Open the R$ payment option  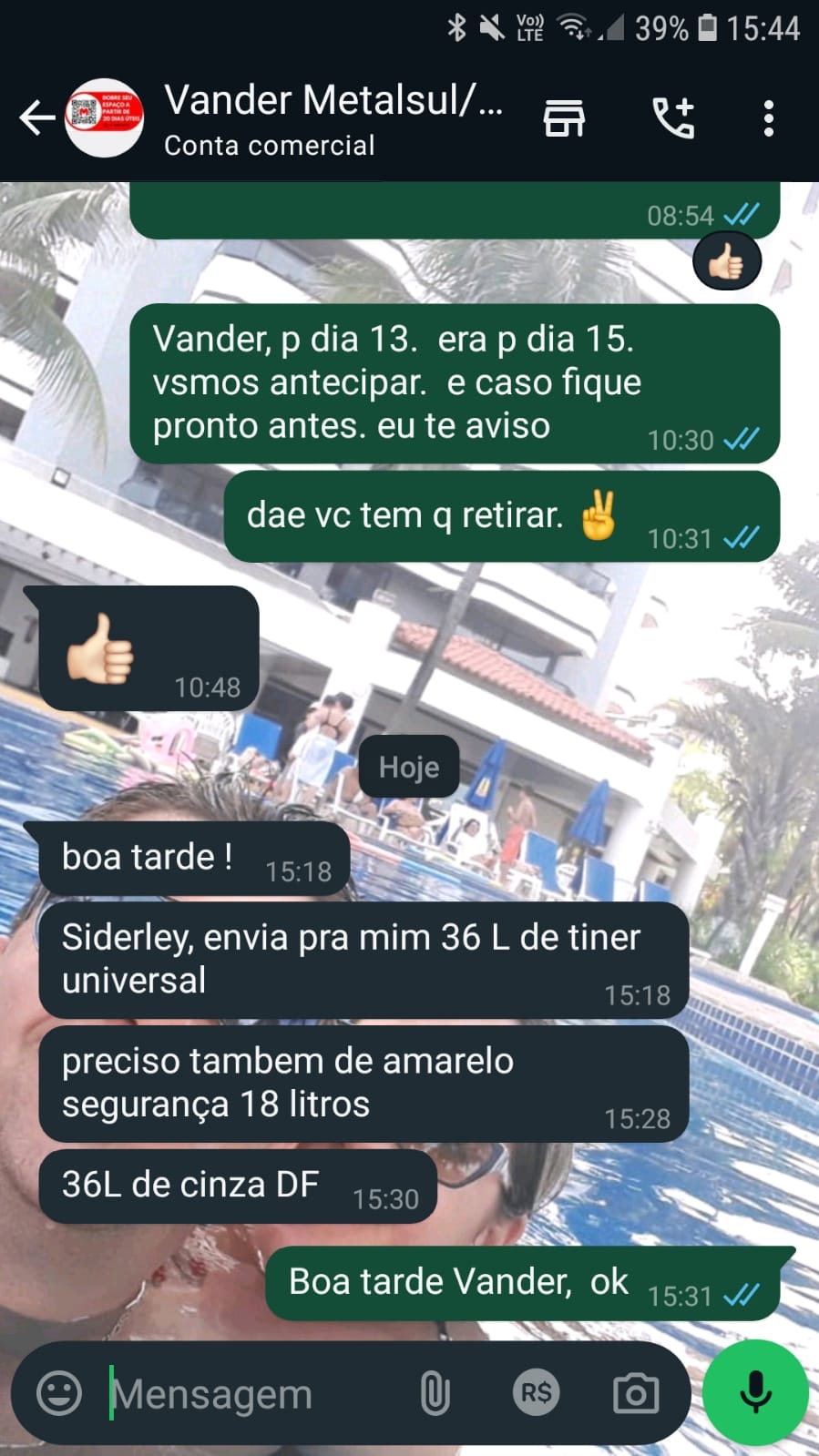pos(536,1393)
